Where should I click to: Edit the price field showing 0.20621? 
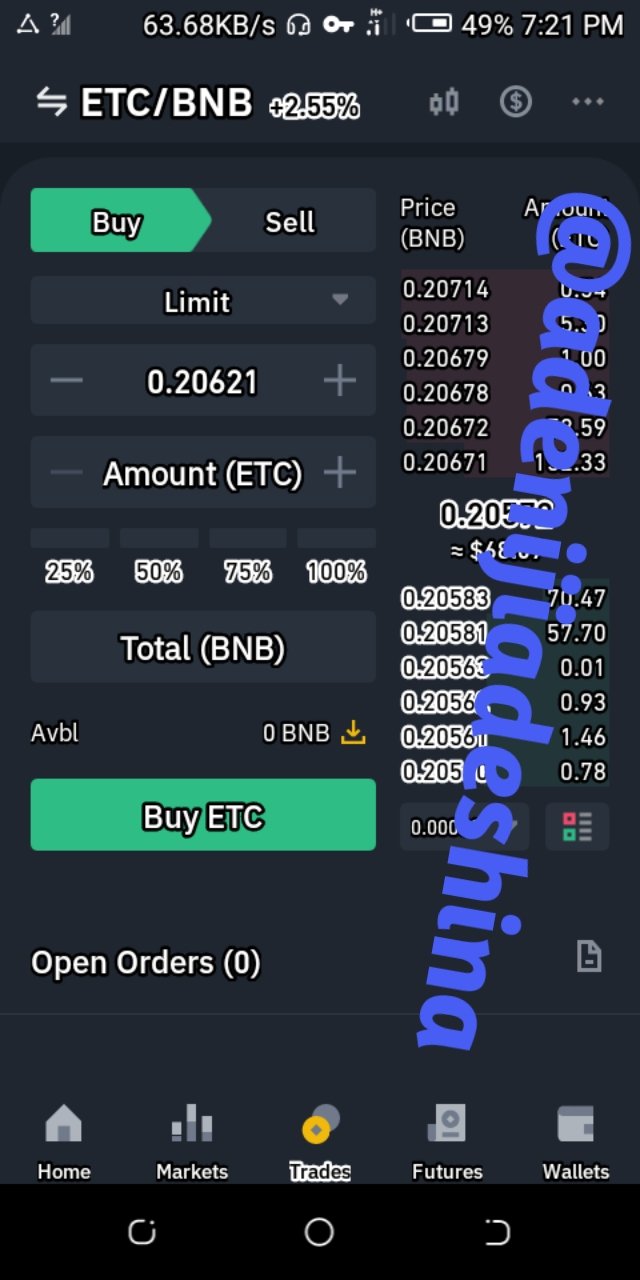tap(203, 381)
